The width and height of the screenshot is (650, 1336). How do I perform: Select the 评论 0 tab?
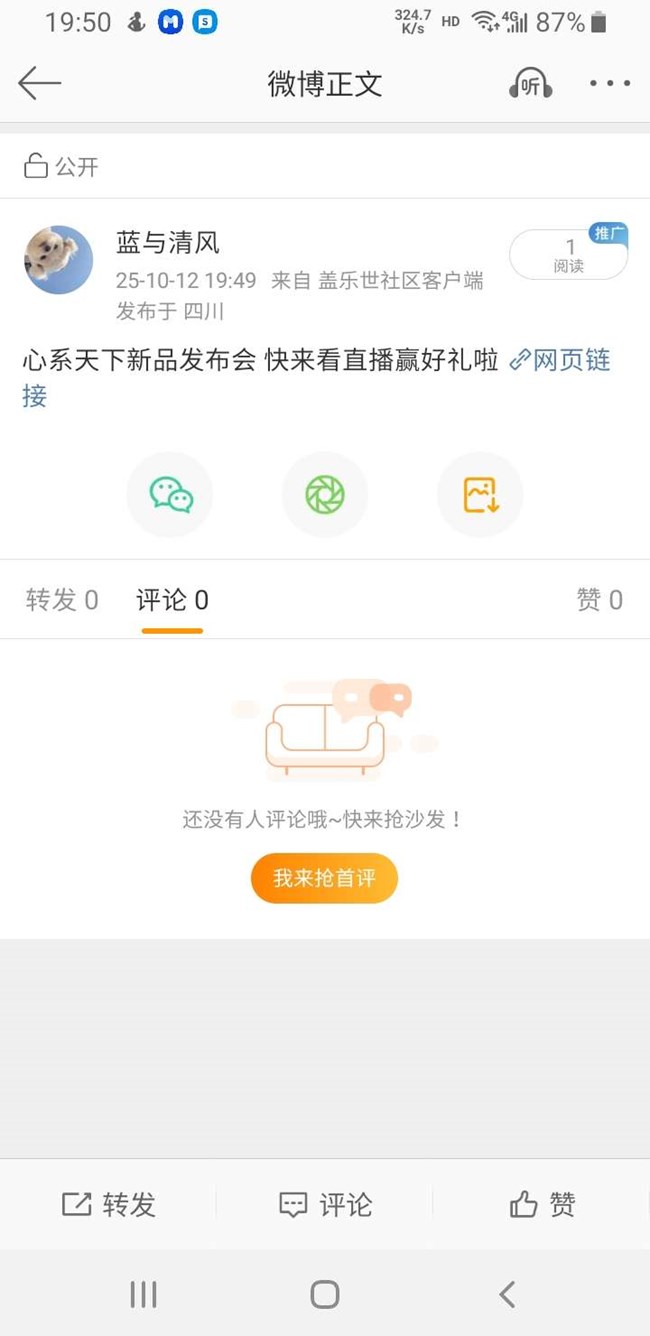tap(172, 600)
